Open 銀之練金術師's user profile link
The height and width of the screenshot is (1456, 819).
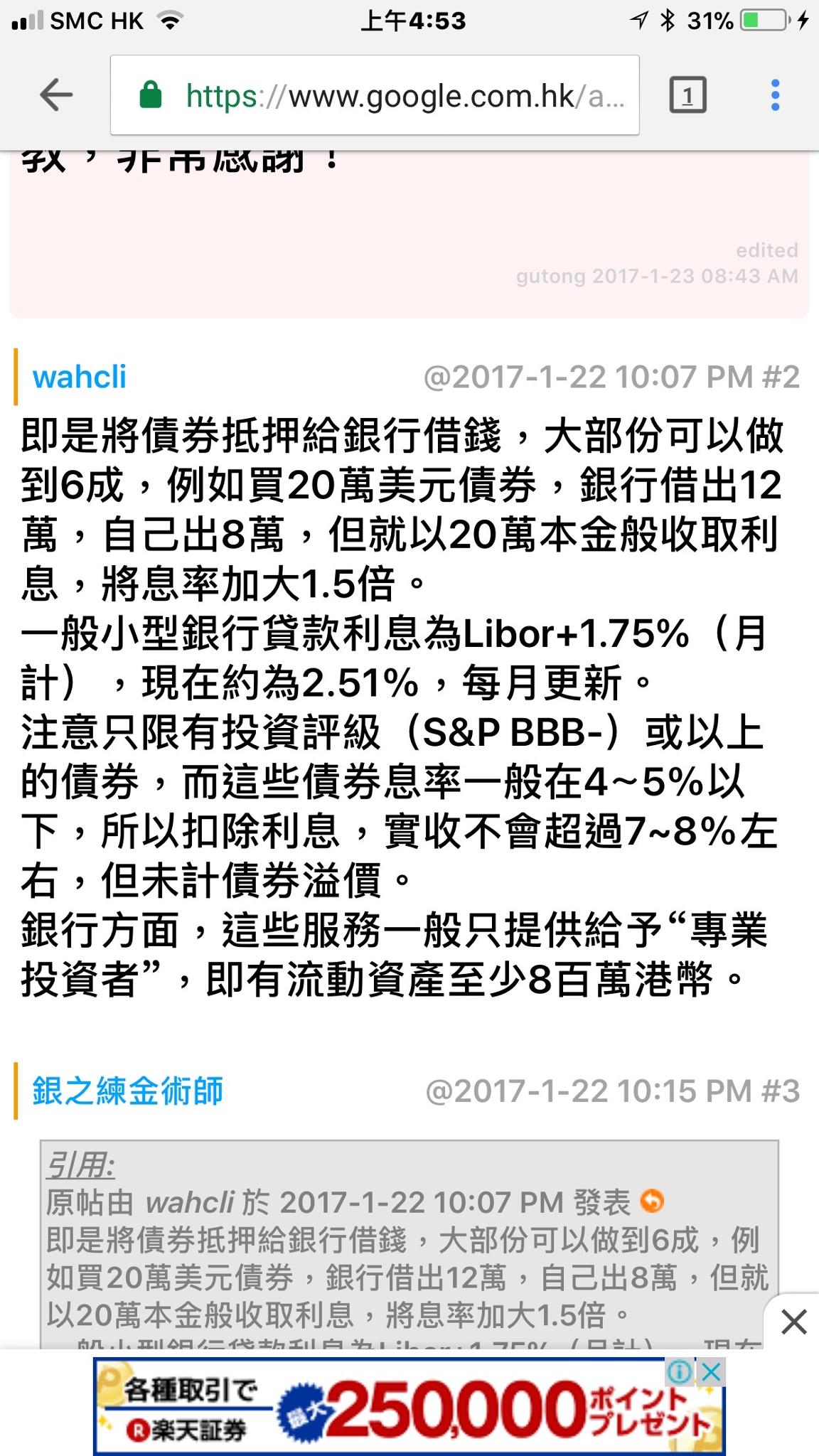128,1091
